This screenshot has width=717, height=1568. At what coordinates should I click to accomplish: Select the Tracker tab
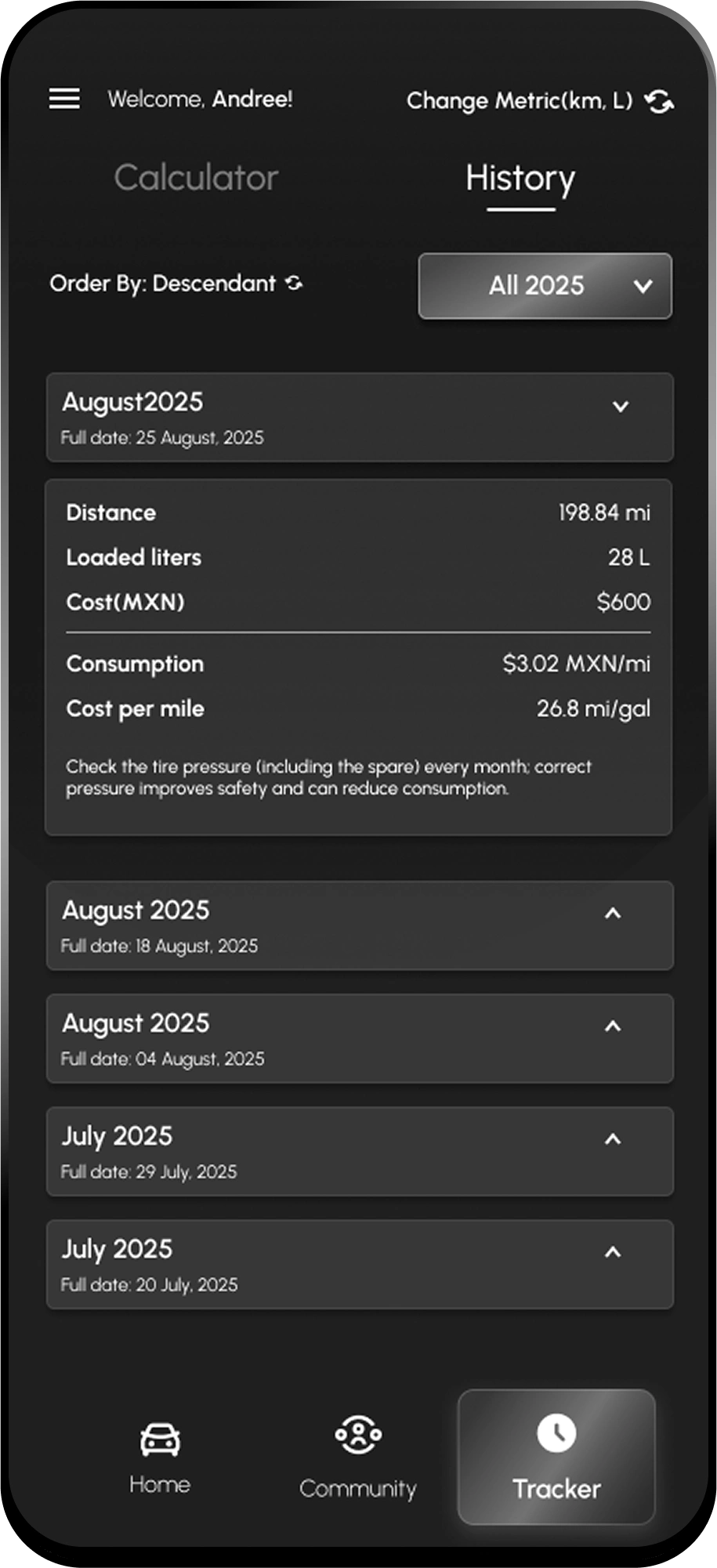[556, 1457]
